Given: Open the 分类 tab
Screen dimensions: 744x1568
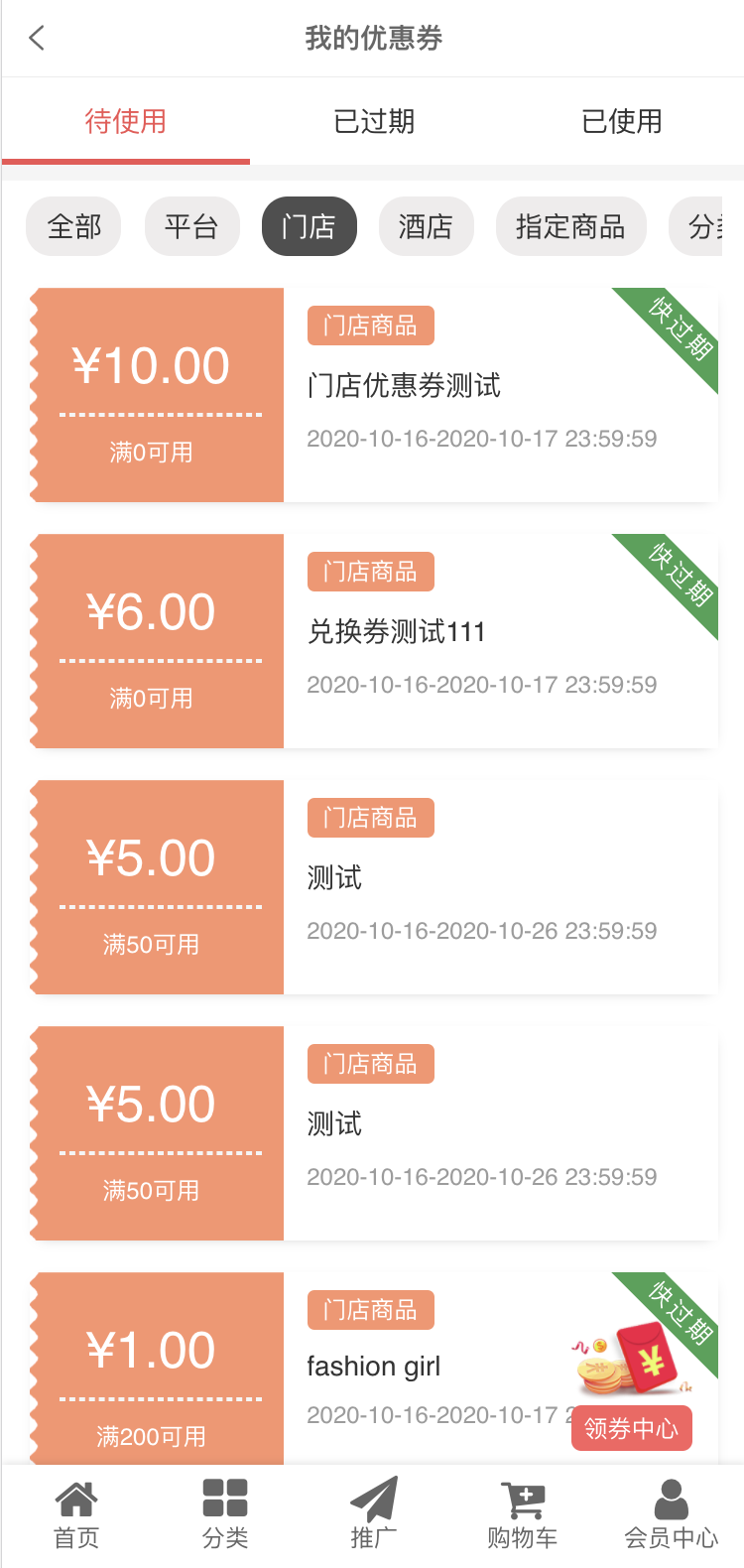Looking at the screenshot, I should (x=225, y=1514).
